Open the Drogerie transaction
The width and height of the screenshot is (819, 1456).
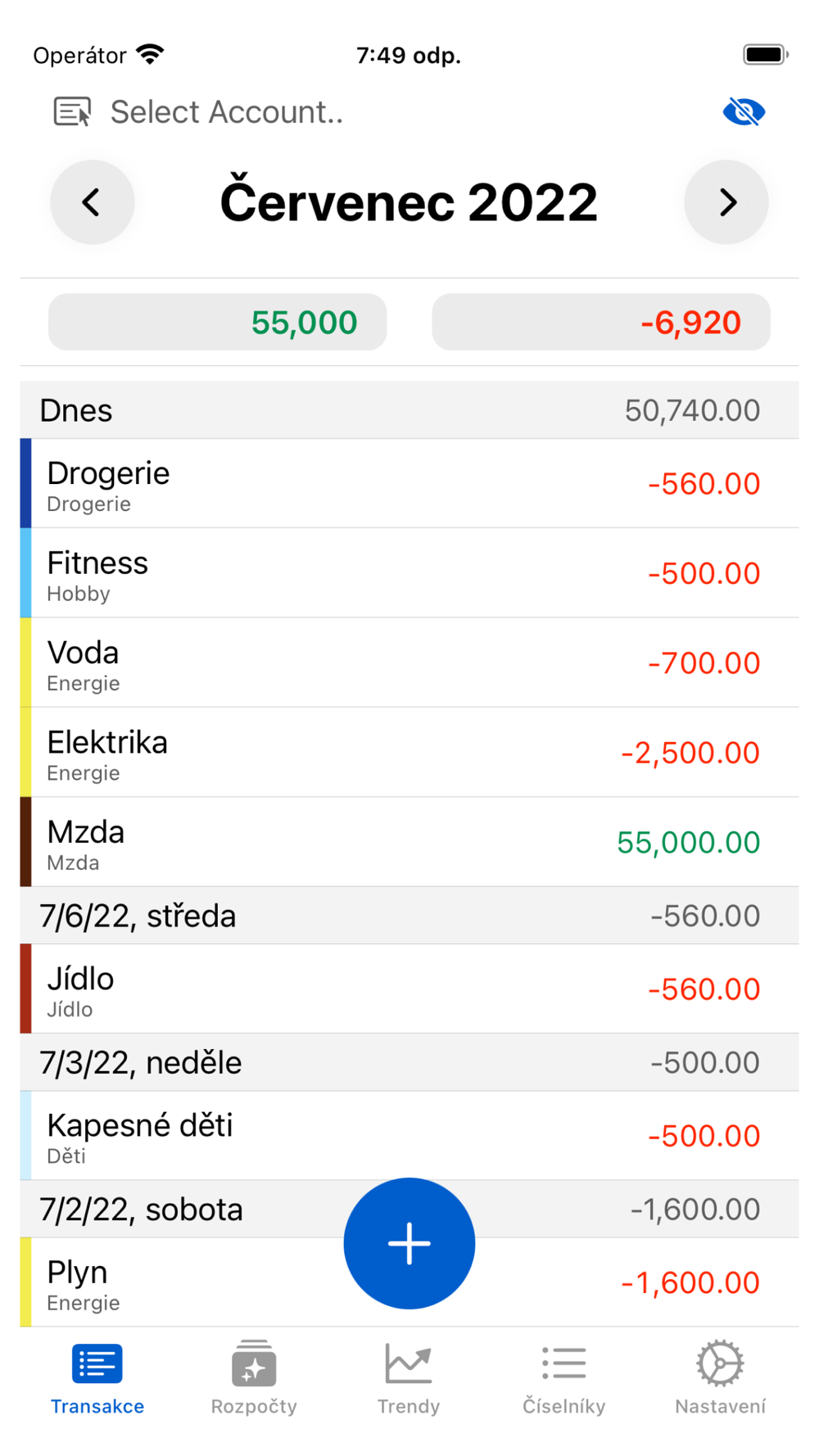409,483
